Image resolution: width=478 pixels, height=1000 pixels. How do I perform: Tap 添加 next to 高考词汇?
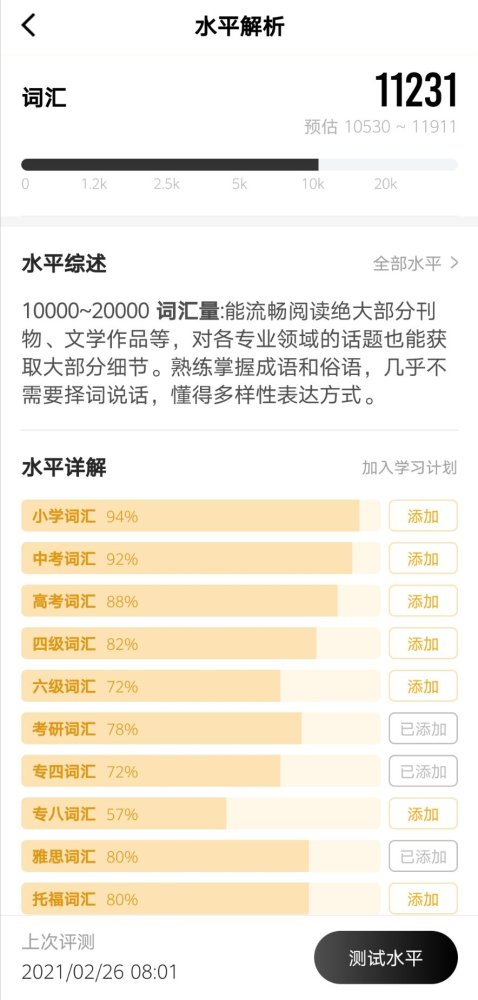click(423, 601)
